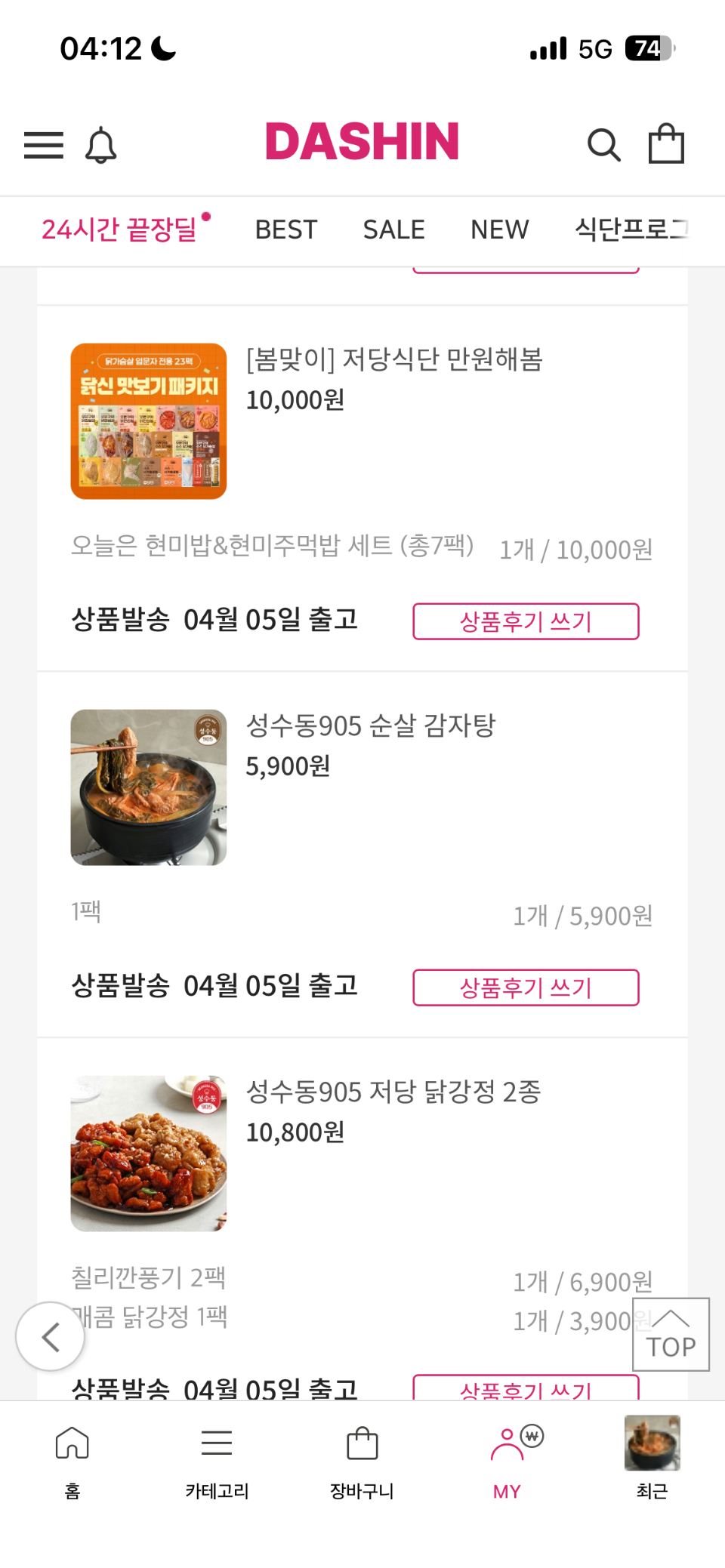
Task: Switch to the SALE tab
Action: (393, 230)
